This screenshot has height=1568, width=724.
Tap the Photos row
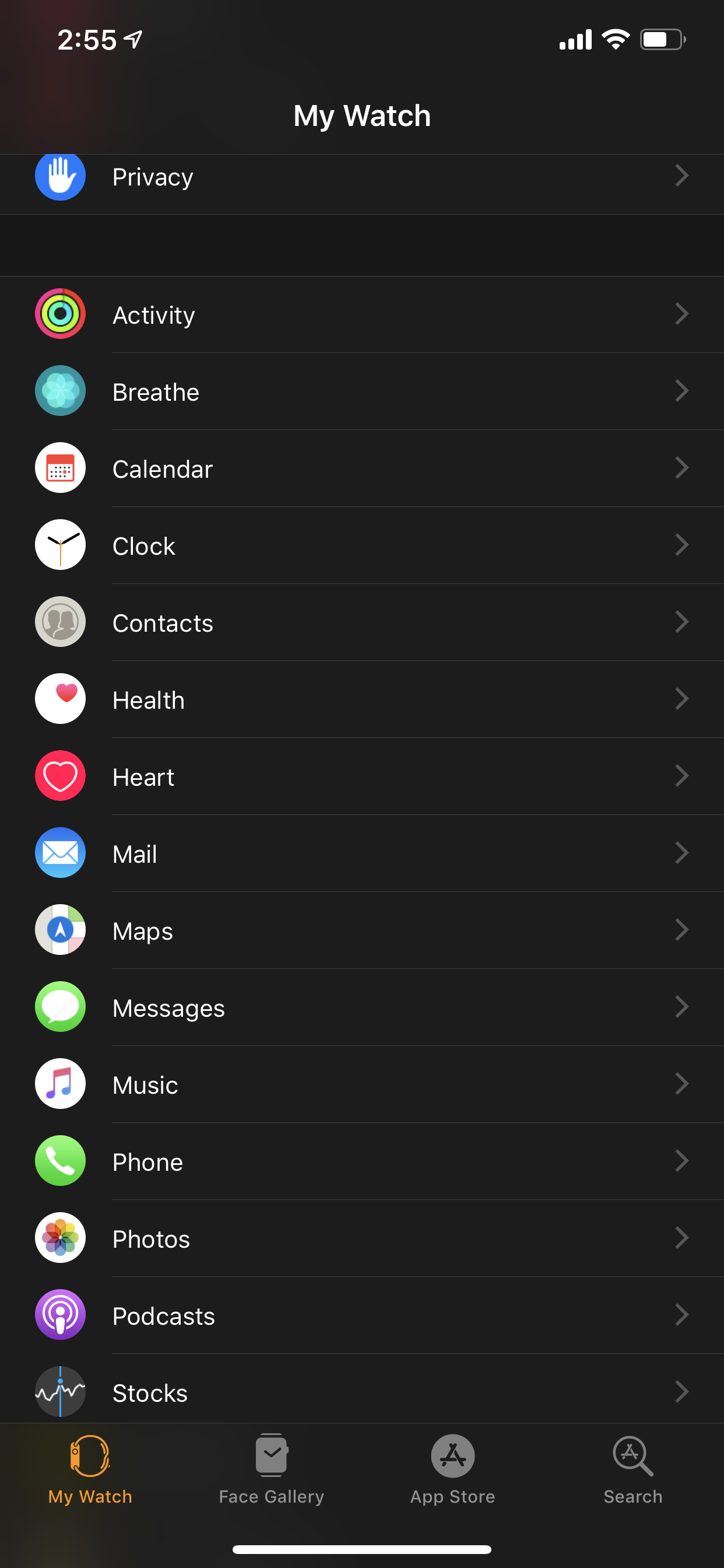[x=362, y=1238]
